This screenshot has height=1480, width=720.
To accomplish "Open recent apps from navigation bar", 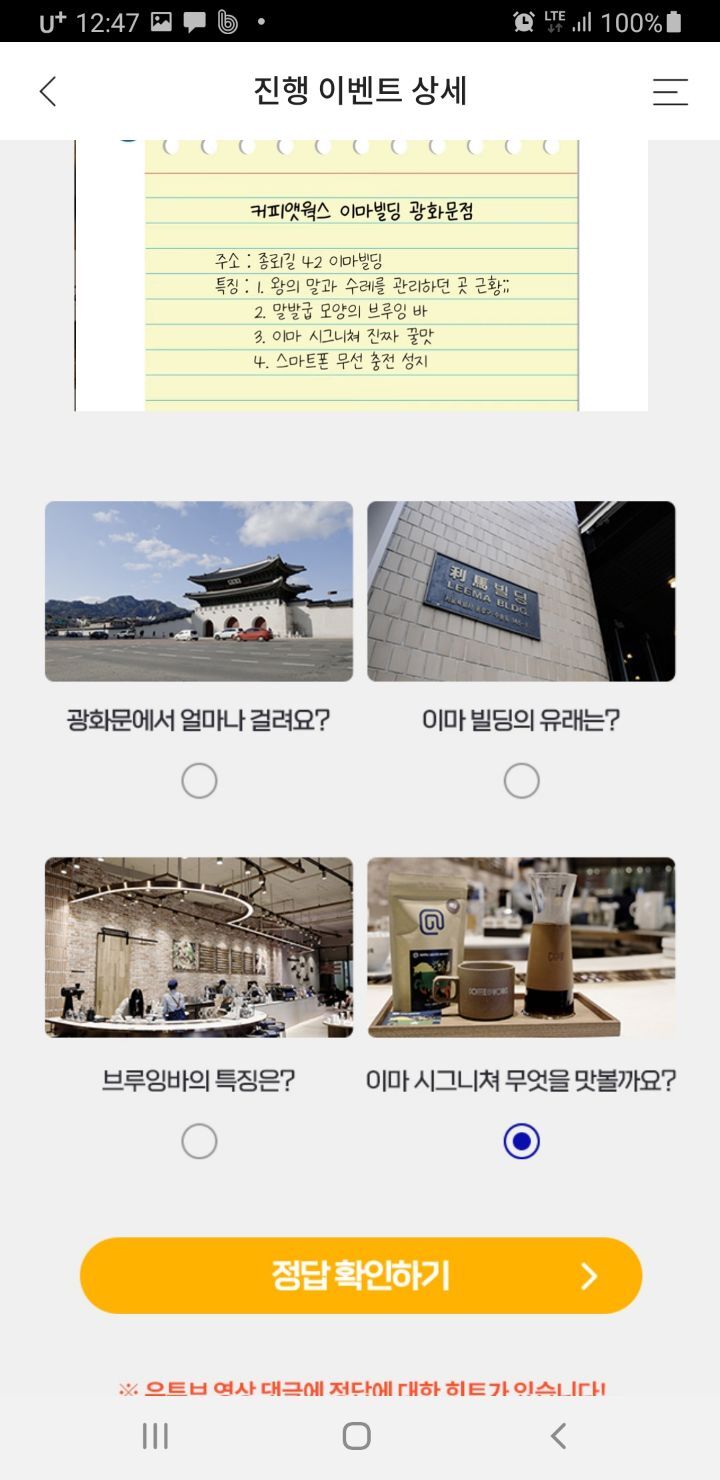I will point(155,1436).
